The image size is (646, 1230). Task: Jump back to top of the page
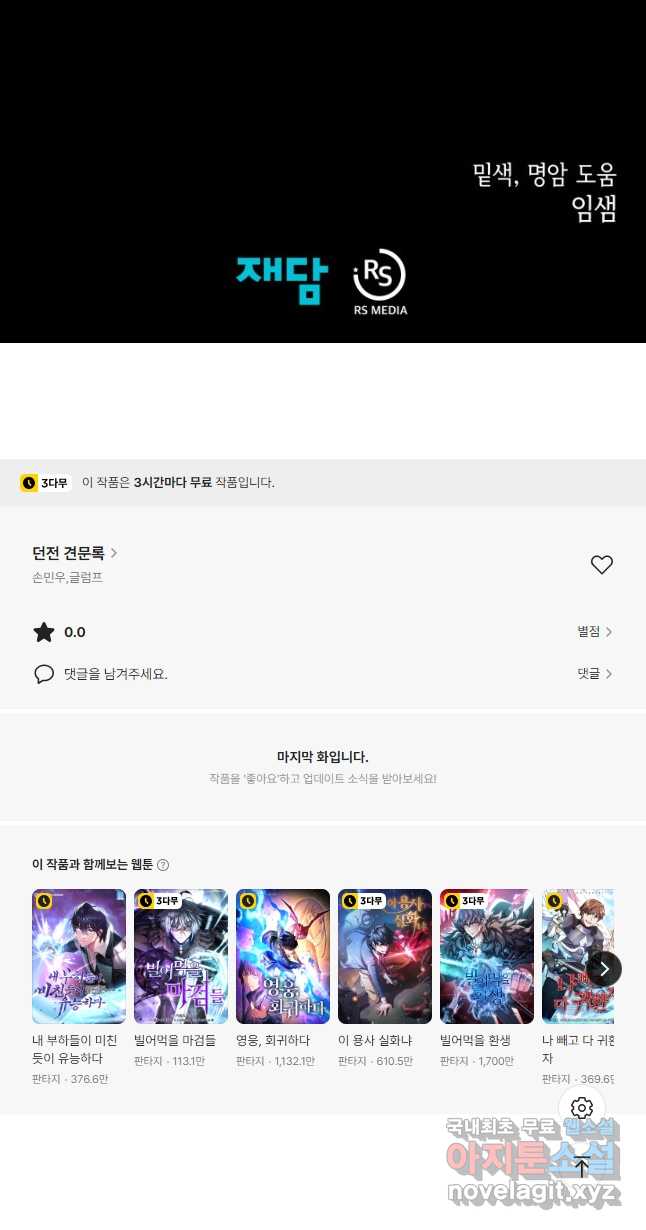(x=582, y=1166)
